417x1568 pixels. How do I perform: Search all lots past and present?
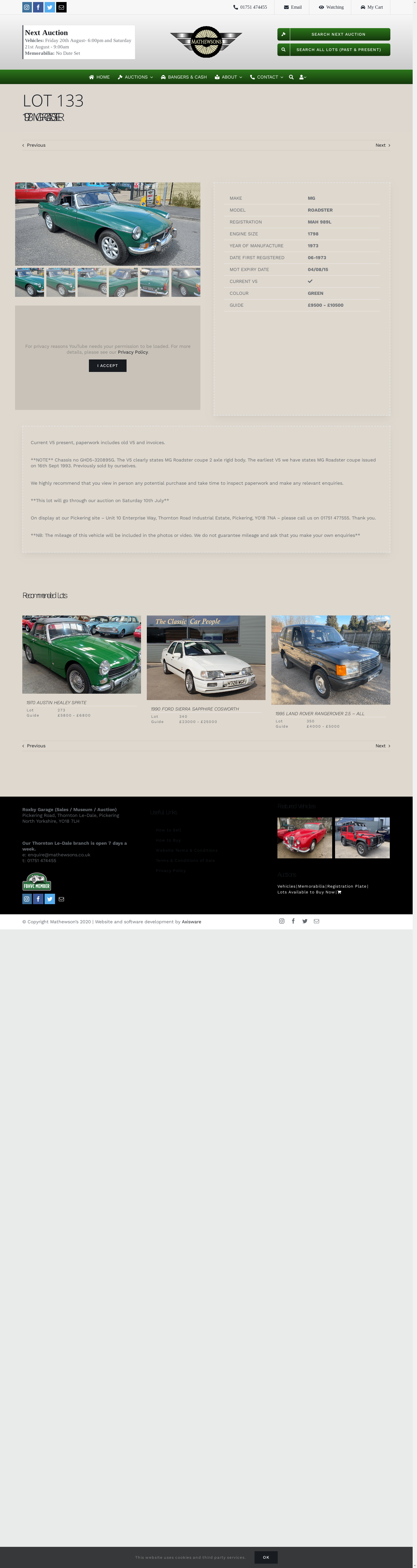[334, 49]
